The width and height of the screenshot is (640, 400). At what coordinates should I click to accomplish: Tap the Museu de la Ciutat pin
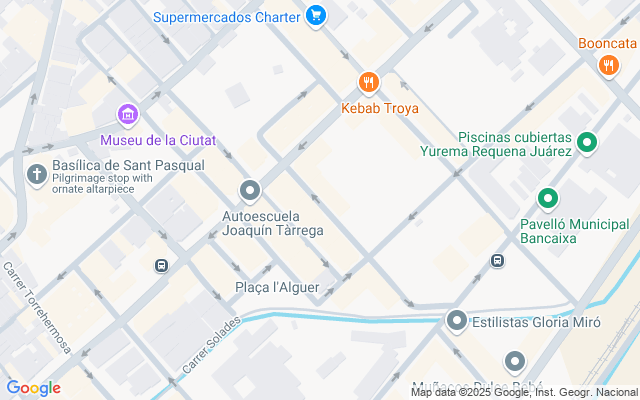[x=128, y=115]
